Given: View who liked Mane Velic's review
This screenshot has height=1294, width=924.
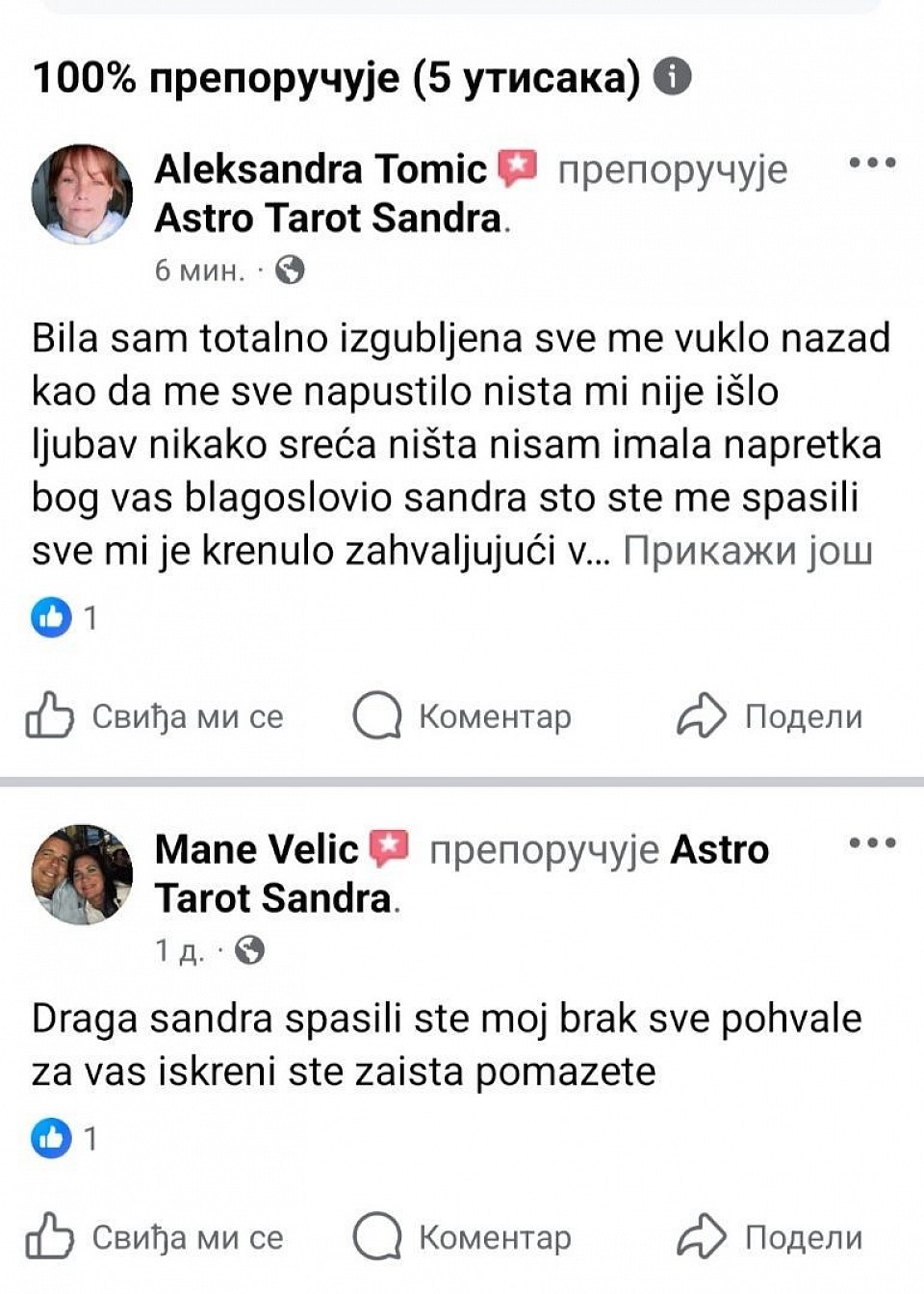Looking at the screenshot, I should click(x=64, y=1139).
